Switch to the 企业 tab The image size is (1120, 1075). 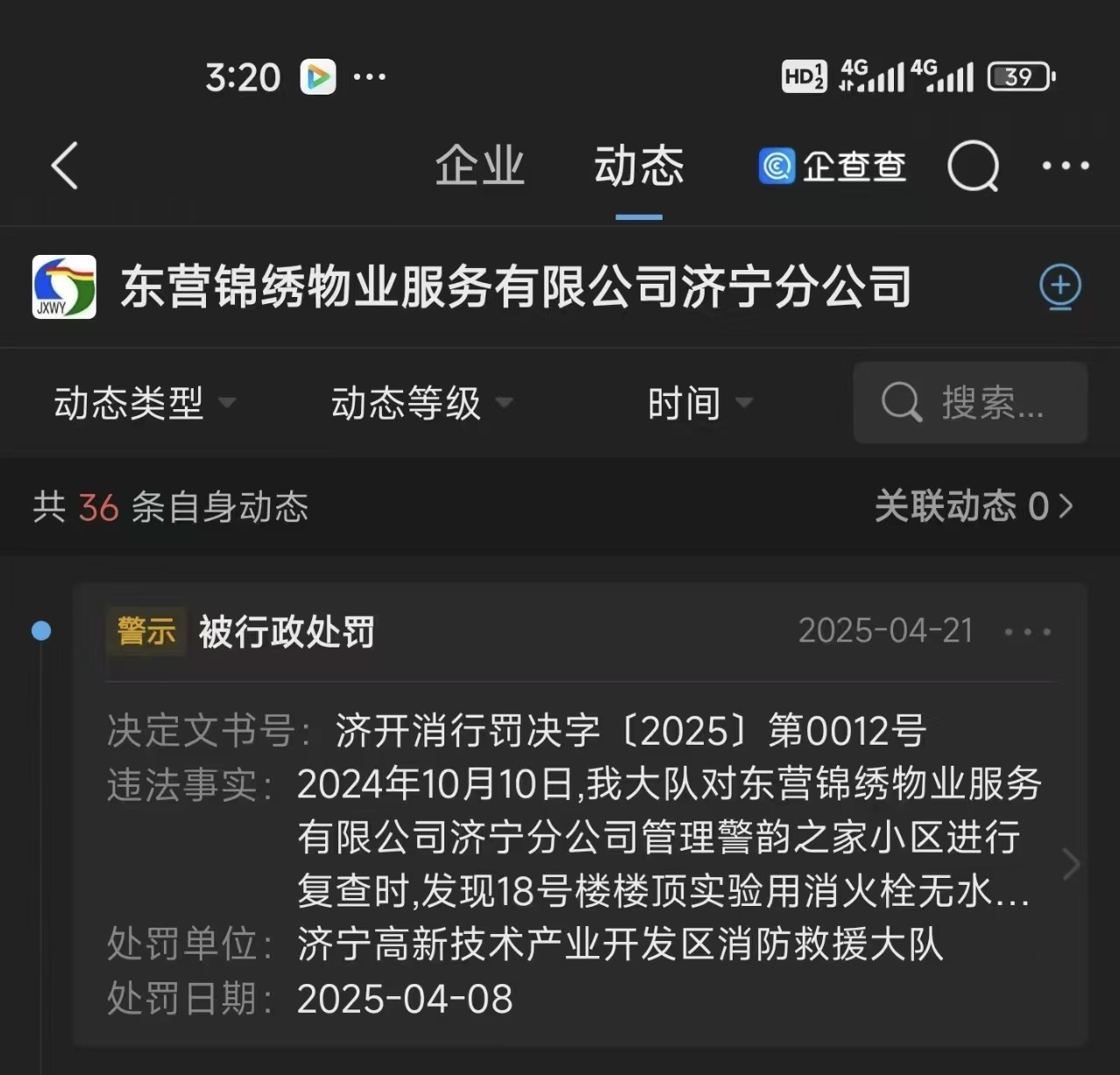[x=479, y=166]
